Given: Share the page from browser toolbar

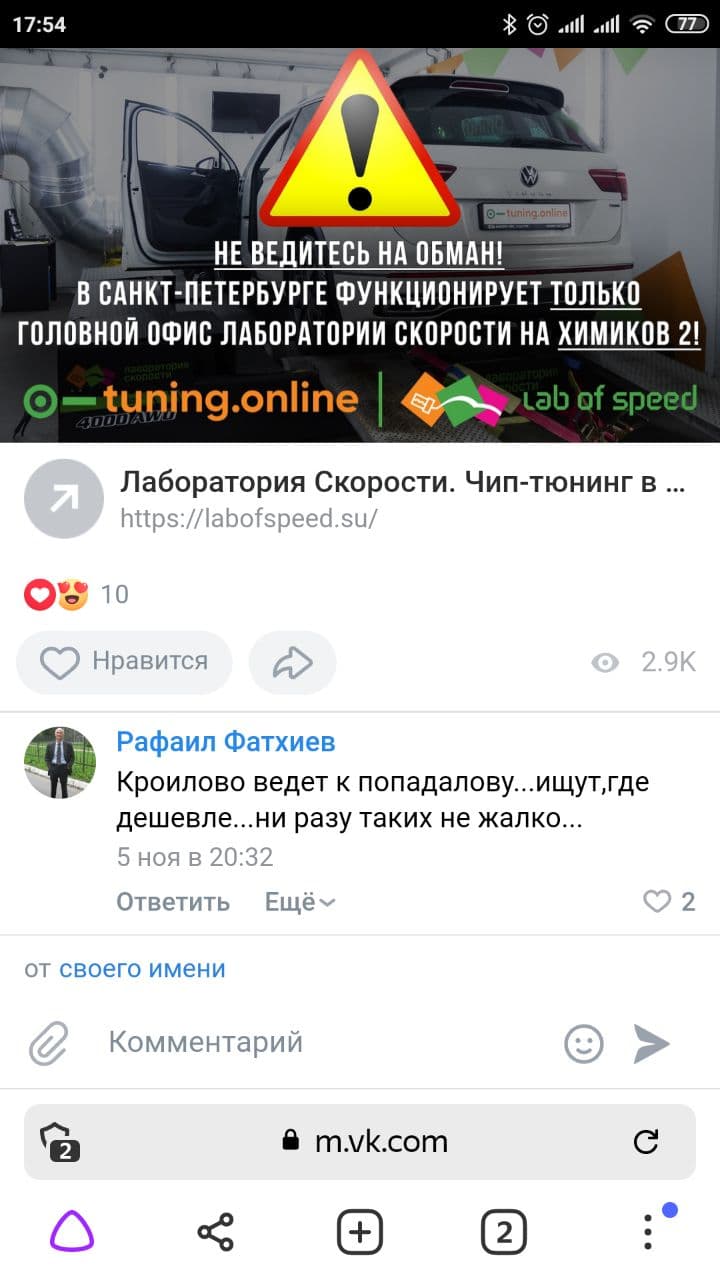Looking at the screenshot, I should (215, 1232).
